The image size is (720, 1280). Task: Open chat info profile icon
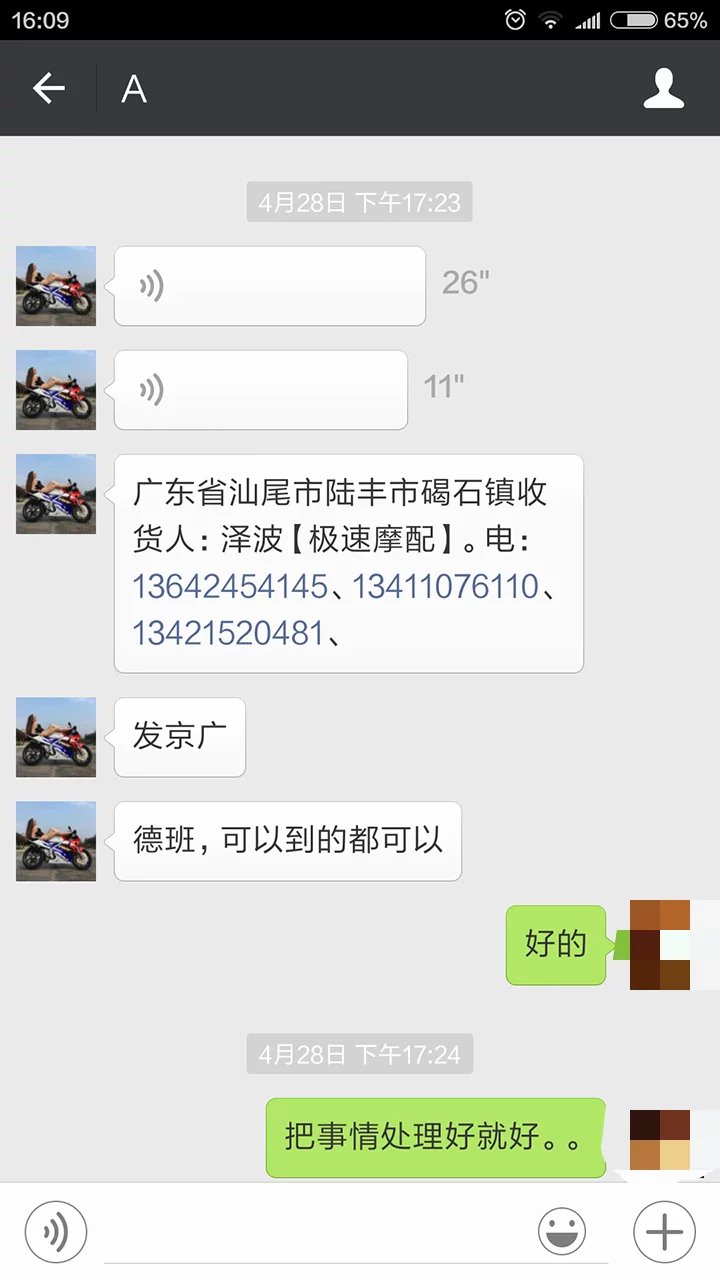tap(663, 89)
